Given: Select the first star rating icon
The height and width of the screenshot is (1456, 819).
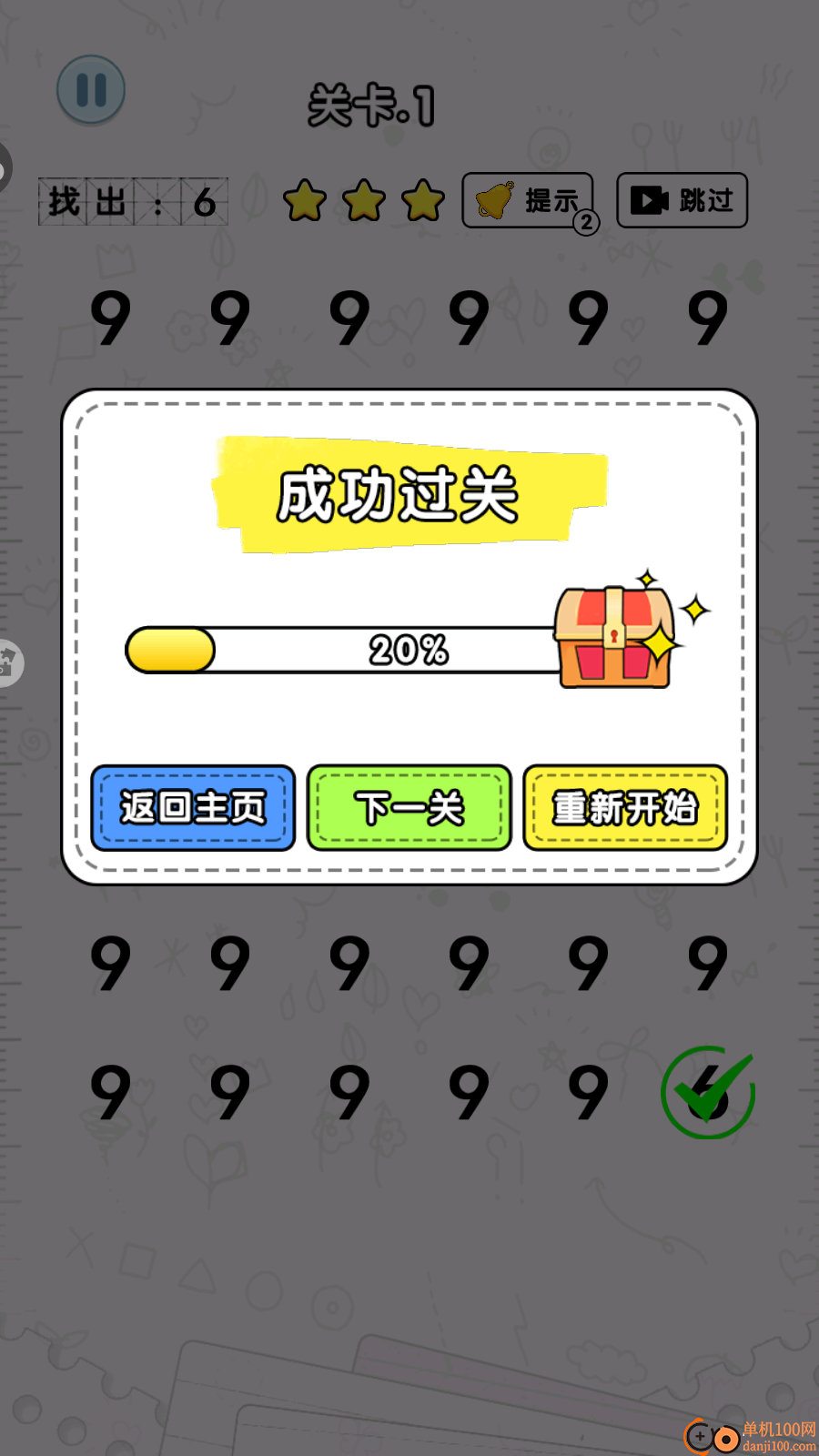Looking at the screenshot, I should pos(304,200).
